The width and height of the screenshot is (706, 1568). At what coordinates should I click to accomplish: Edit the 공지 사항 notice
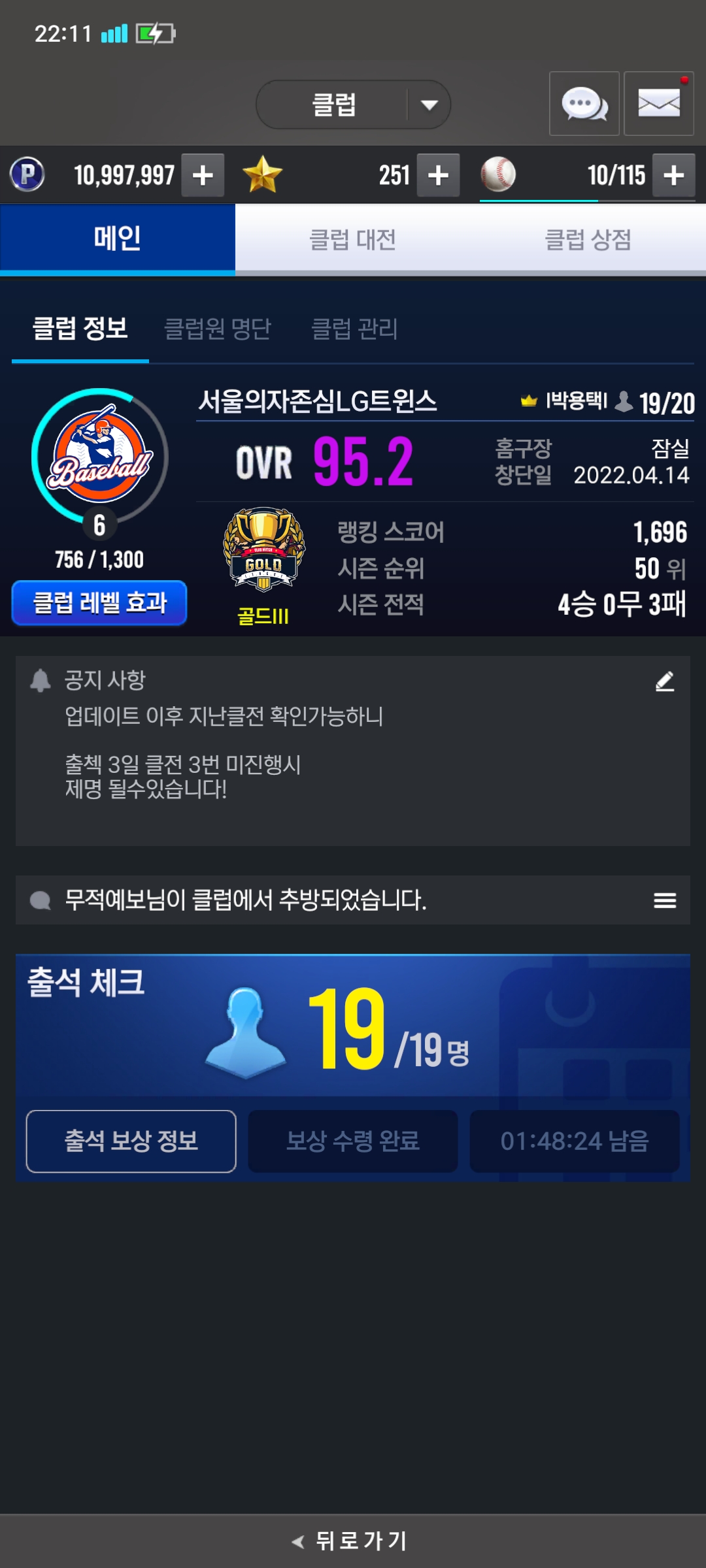coord(665,681)
